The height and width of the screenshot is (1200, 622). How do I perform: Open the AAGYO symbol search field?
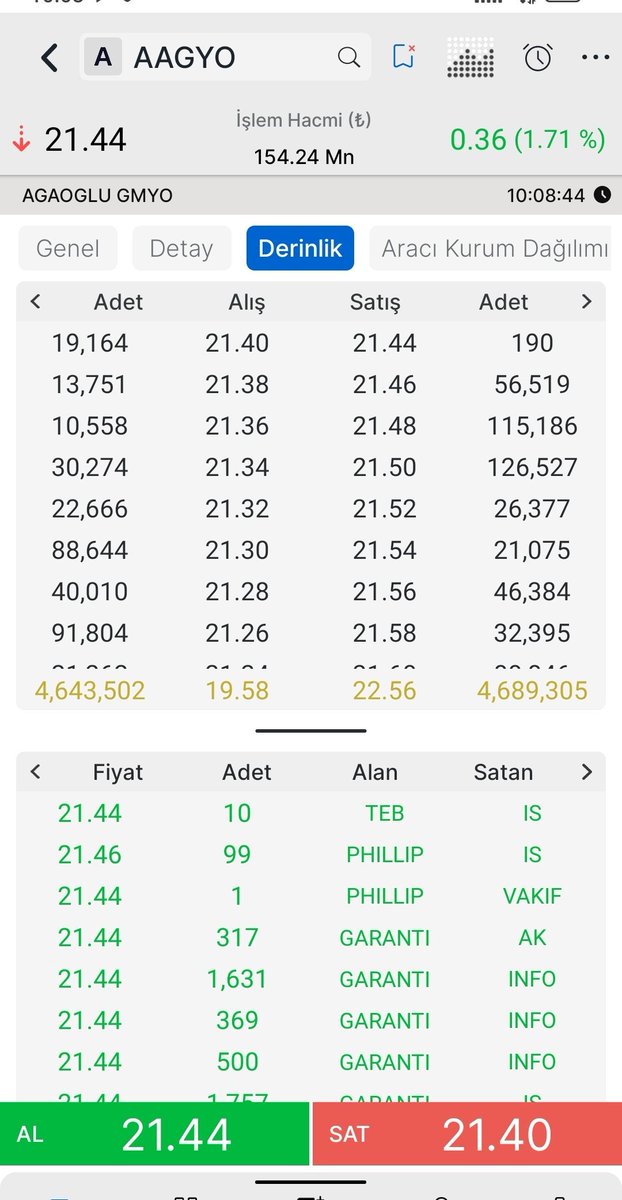225,58
